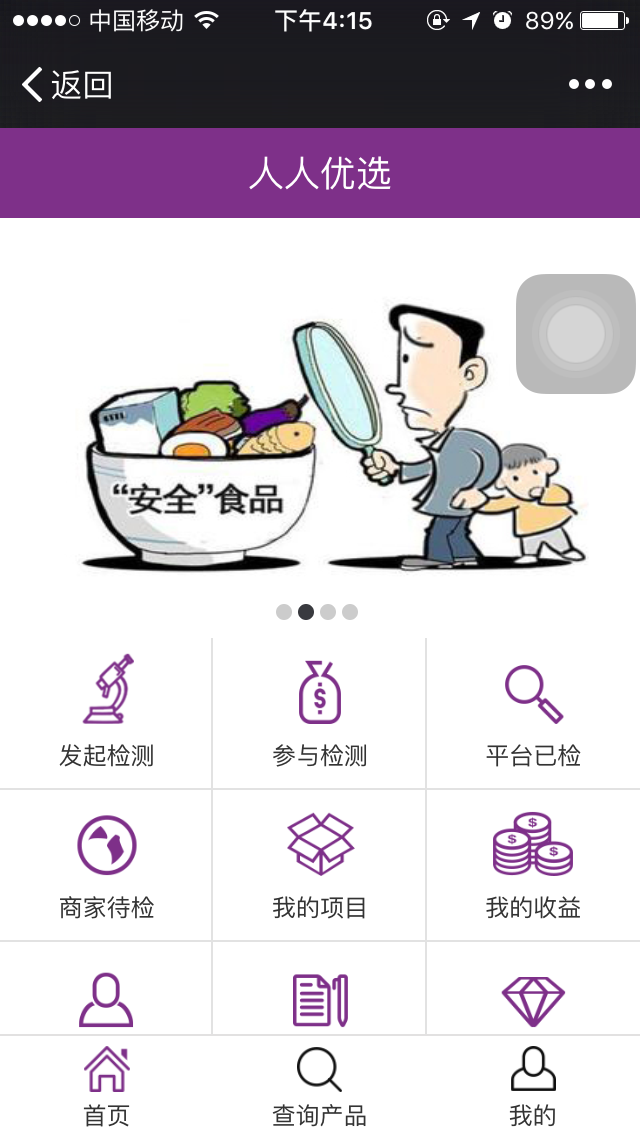Image resolution: width=640 pixels, height=1136 pixels.
Task: Switch to the 首页 tab
Action: coord(107,1086)
